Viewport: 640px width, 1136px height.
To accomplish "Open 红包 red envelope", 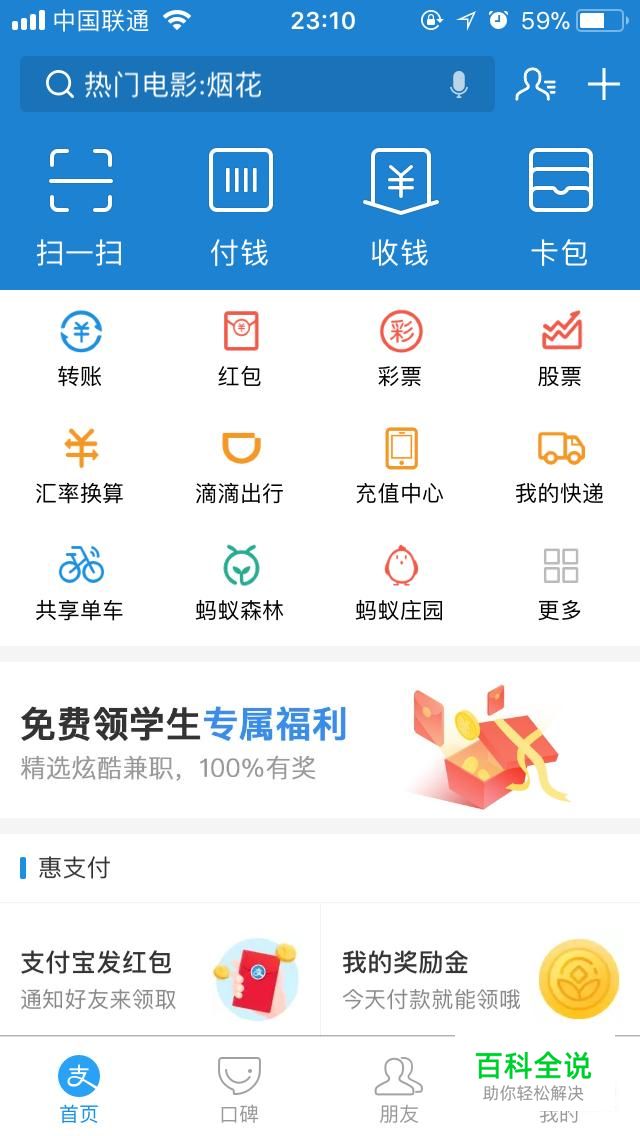I will coord(240,348).
